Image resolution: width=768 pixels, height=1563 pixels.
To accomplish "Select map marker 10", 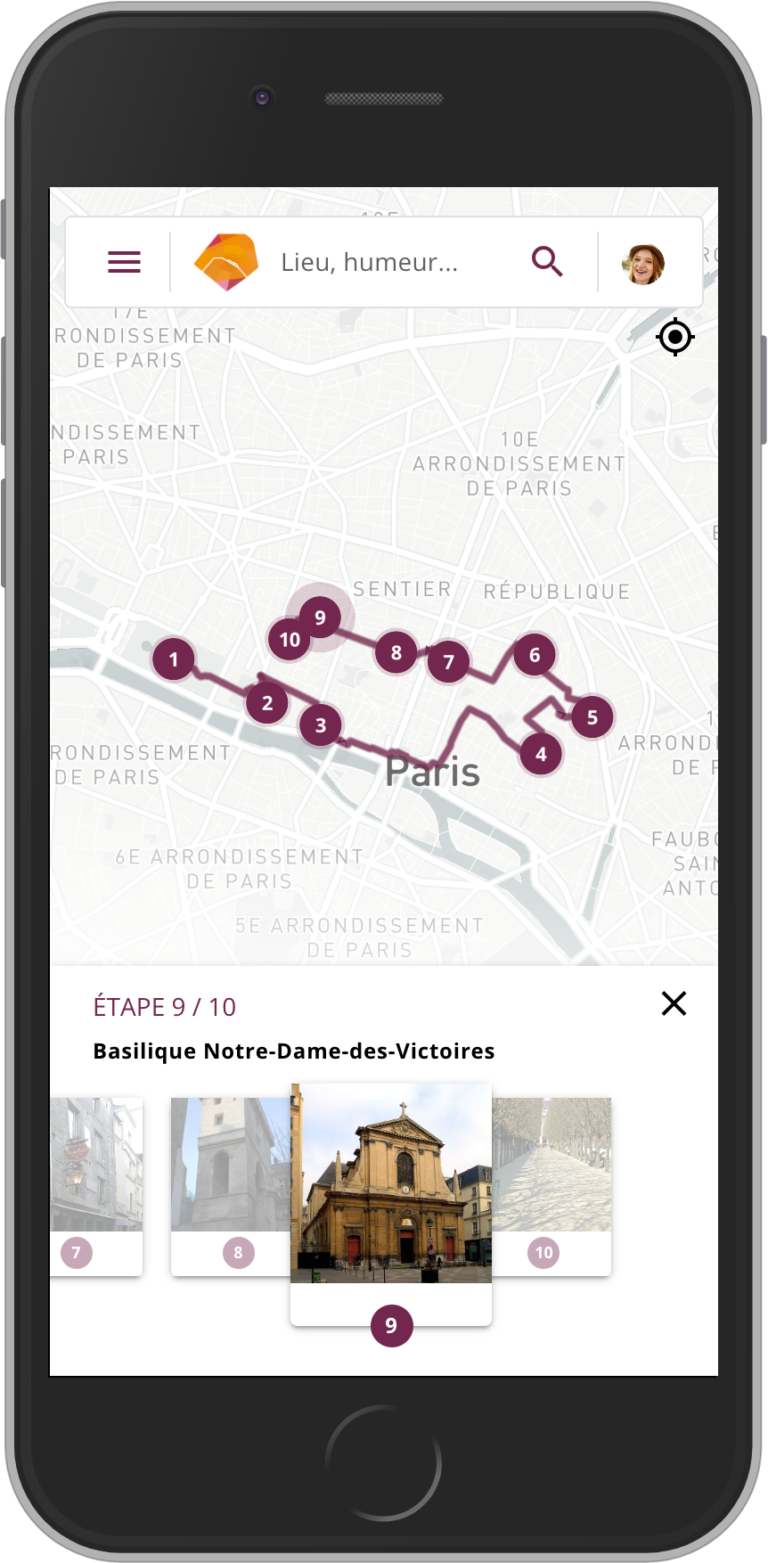I will (x=288, y=640).
